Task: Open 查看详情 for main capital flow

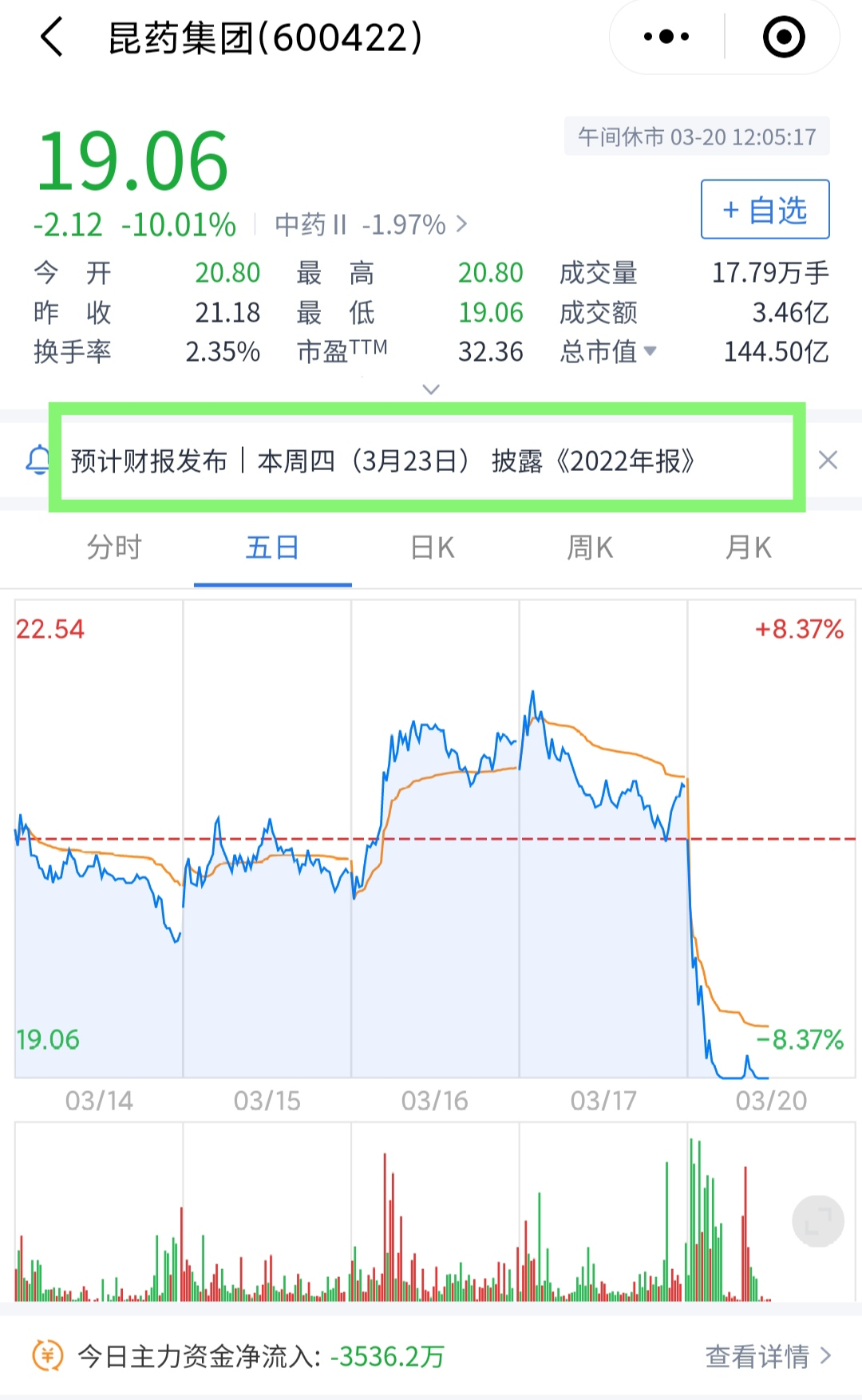Action: pos(768,1355)
